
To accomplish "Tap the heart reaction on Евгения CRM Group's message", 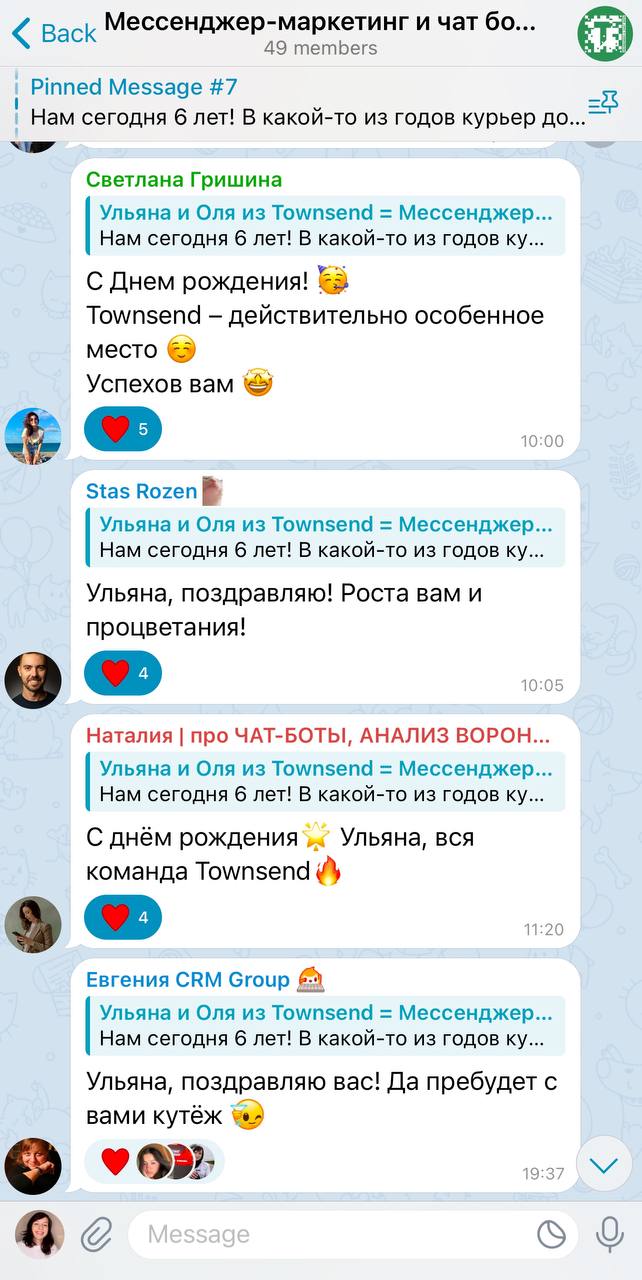I will (x=116, y=1161).
